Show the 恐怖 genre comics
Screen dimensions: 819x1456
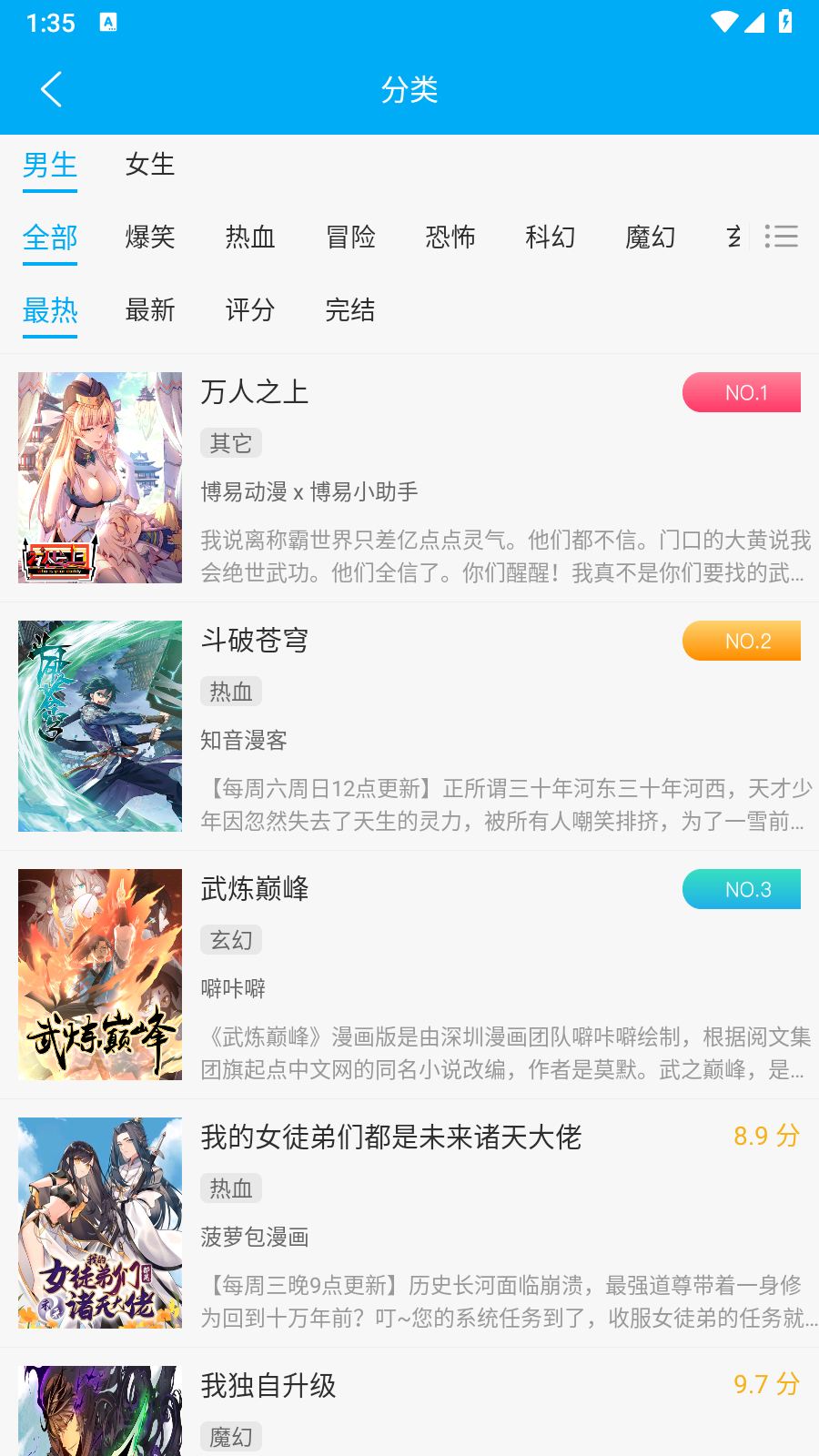click(450, 238)
